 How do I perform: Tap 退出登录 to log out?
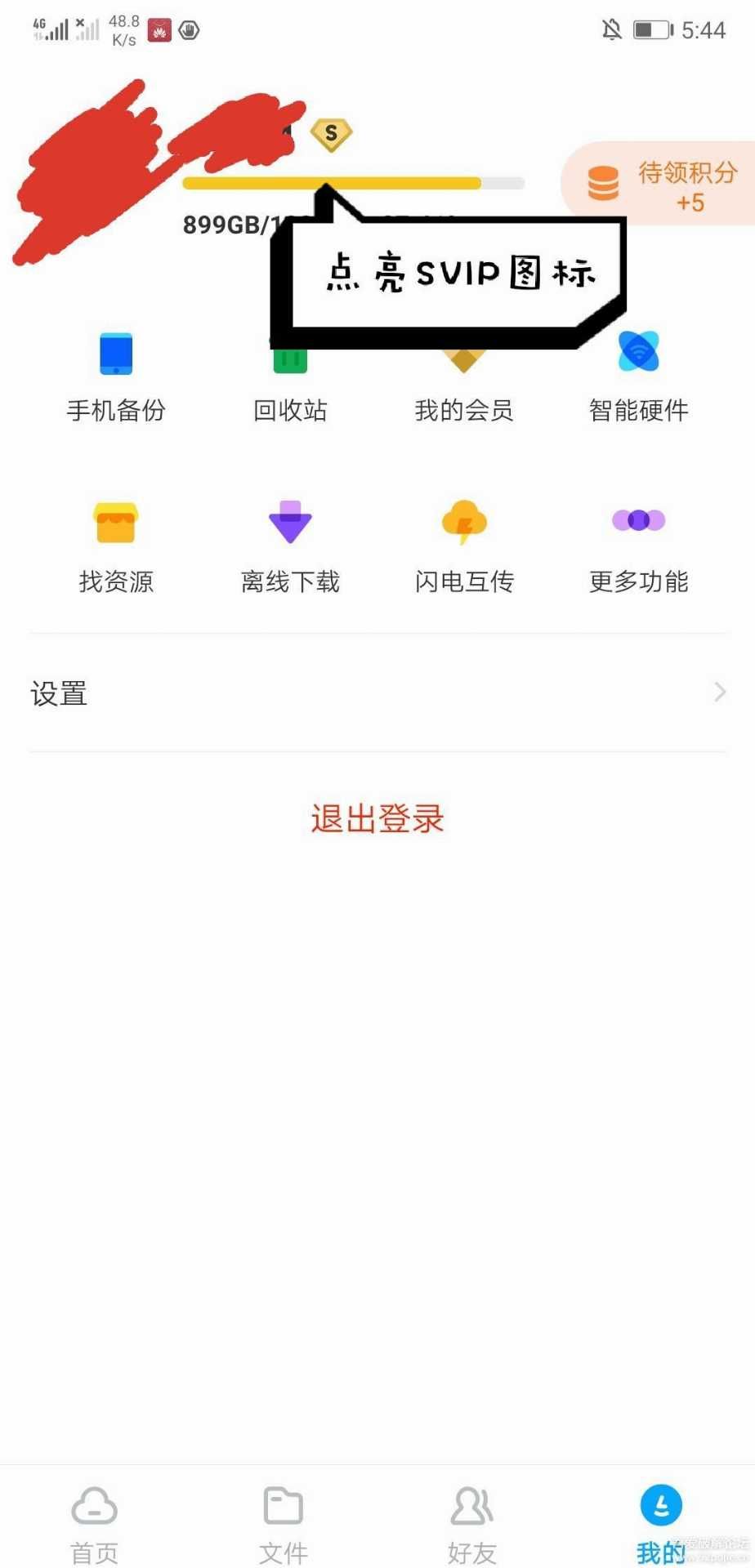(x=377, y=818)
